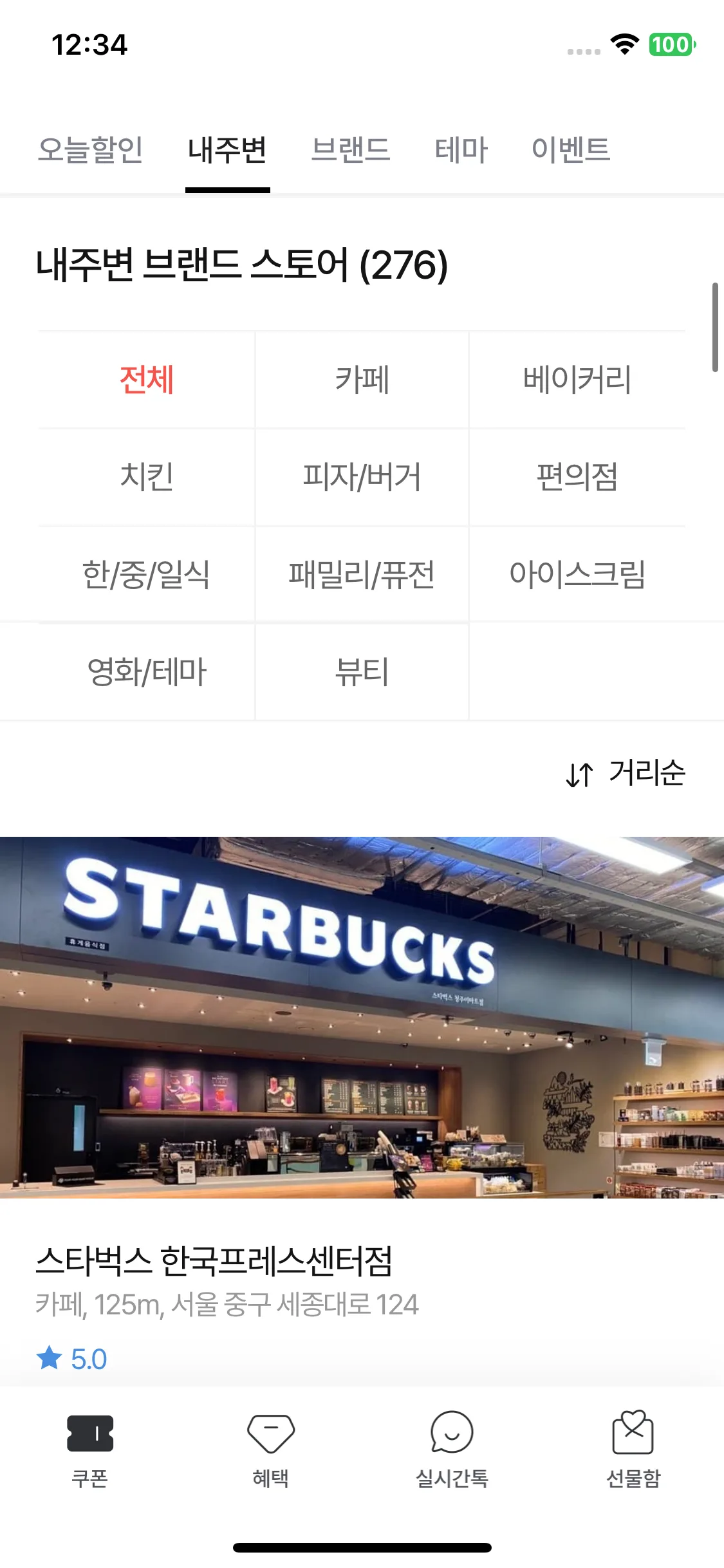Switch to the 오늘할인 tab
Image resolution: width=724 pixels, height=1568 pixels.
click(x=91, y=150)
